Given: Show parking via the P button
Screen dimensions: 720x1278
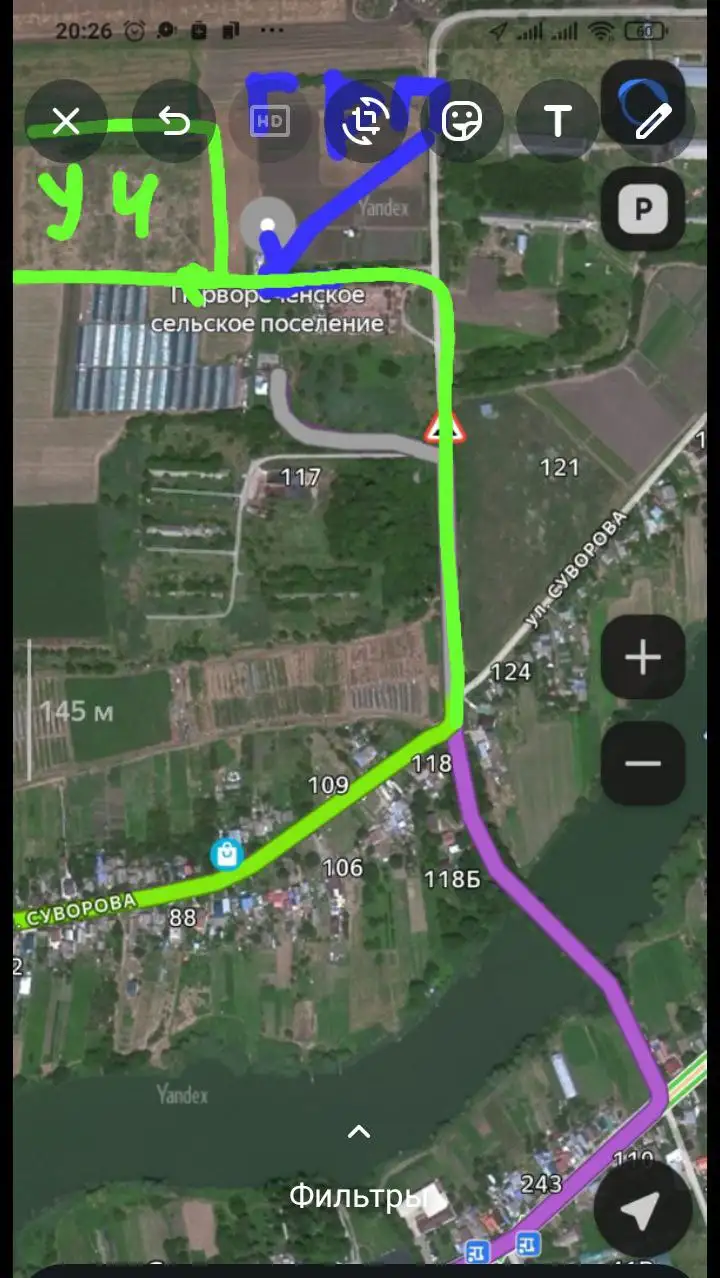Looking at the screenshot, I should pos(644,208).
